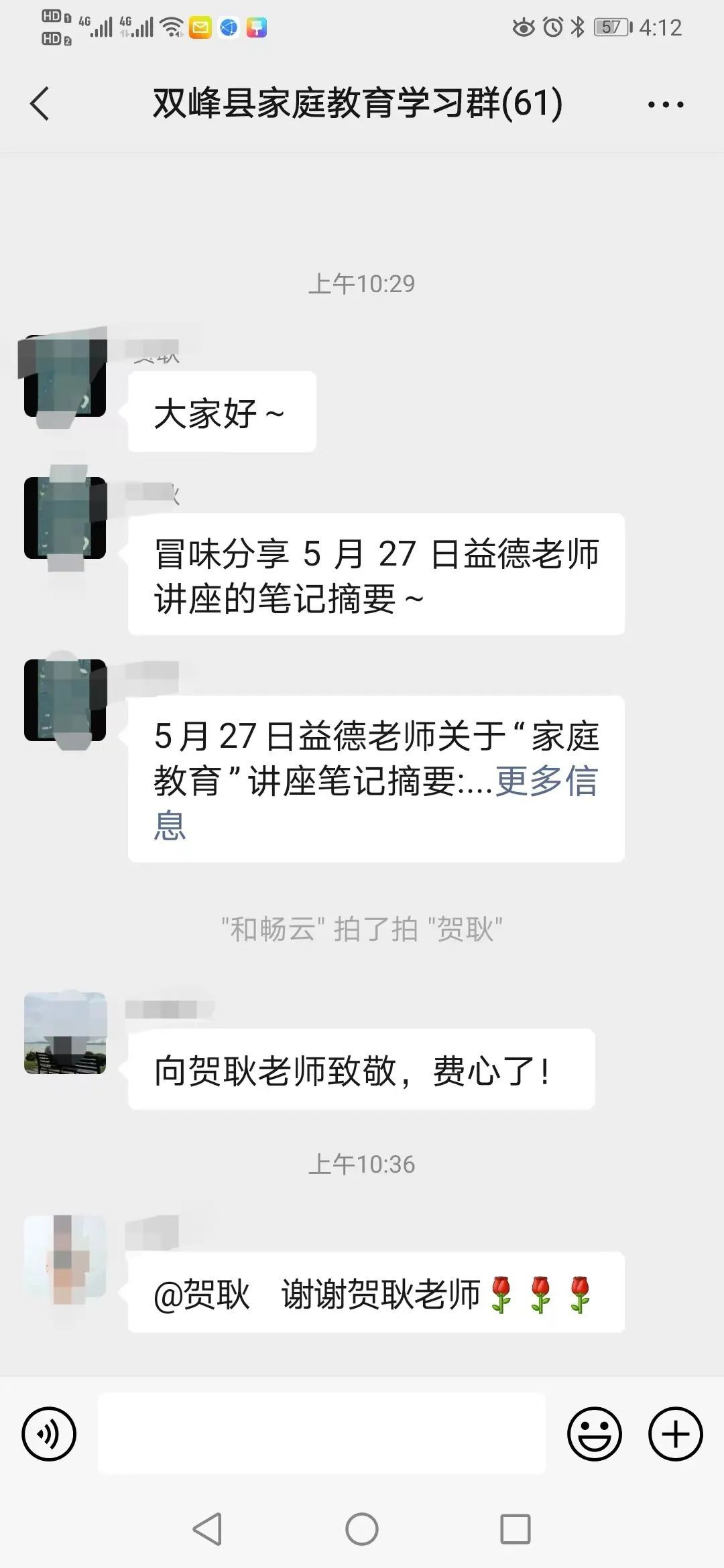Image resolution: width=724 pixels, height=1568 pixels.
Task: Tap the system home button
Action: point(362,1529)
